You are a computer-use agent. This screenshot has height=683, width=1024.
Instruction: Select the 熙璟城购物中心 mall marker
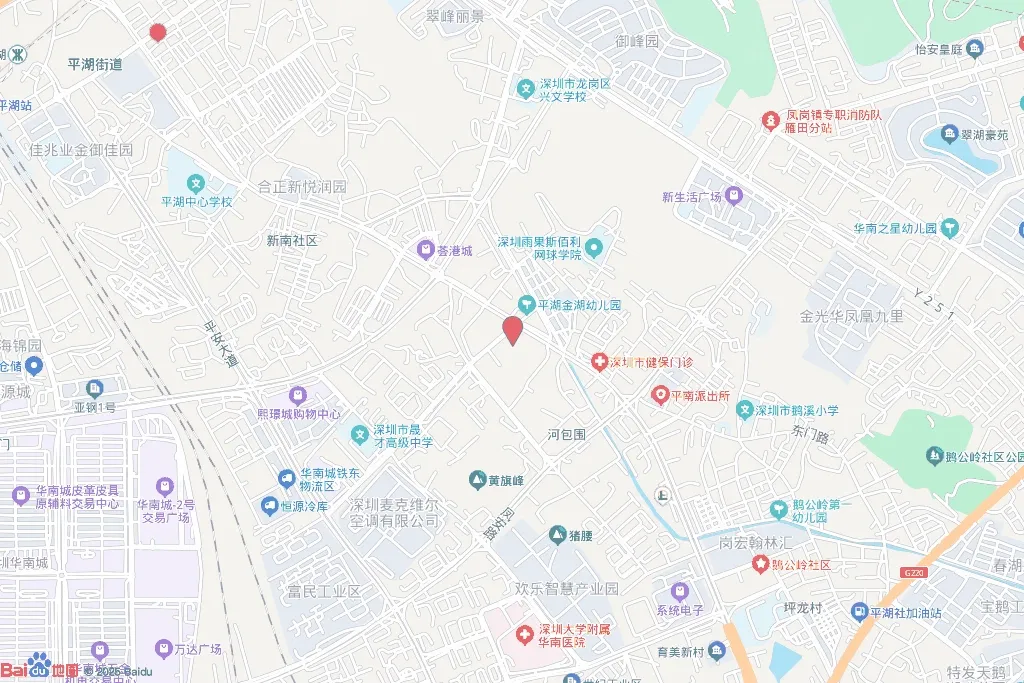point(298,396)
